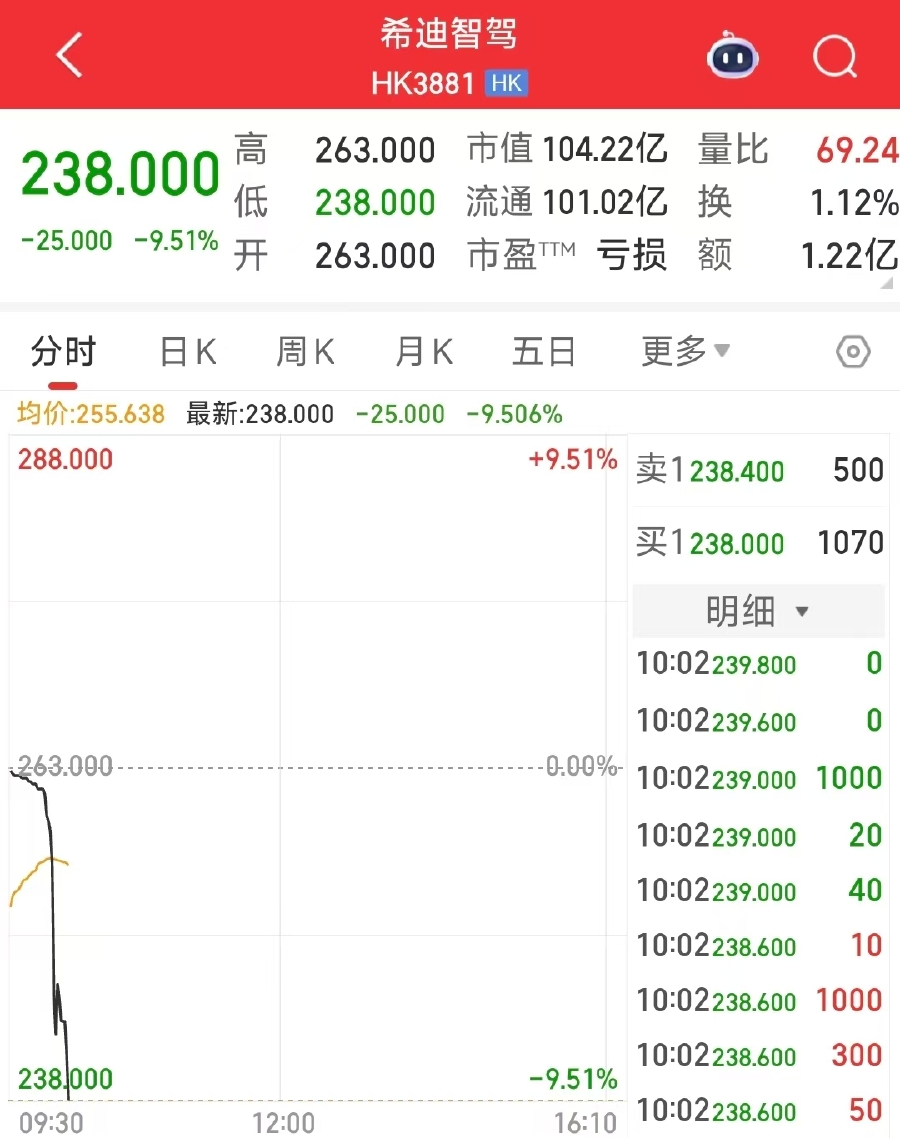Expand the 更多 chart options dropdown
900x1138 pixels.
[x=686, y=352]
